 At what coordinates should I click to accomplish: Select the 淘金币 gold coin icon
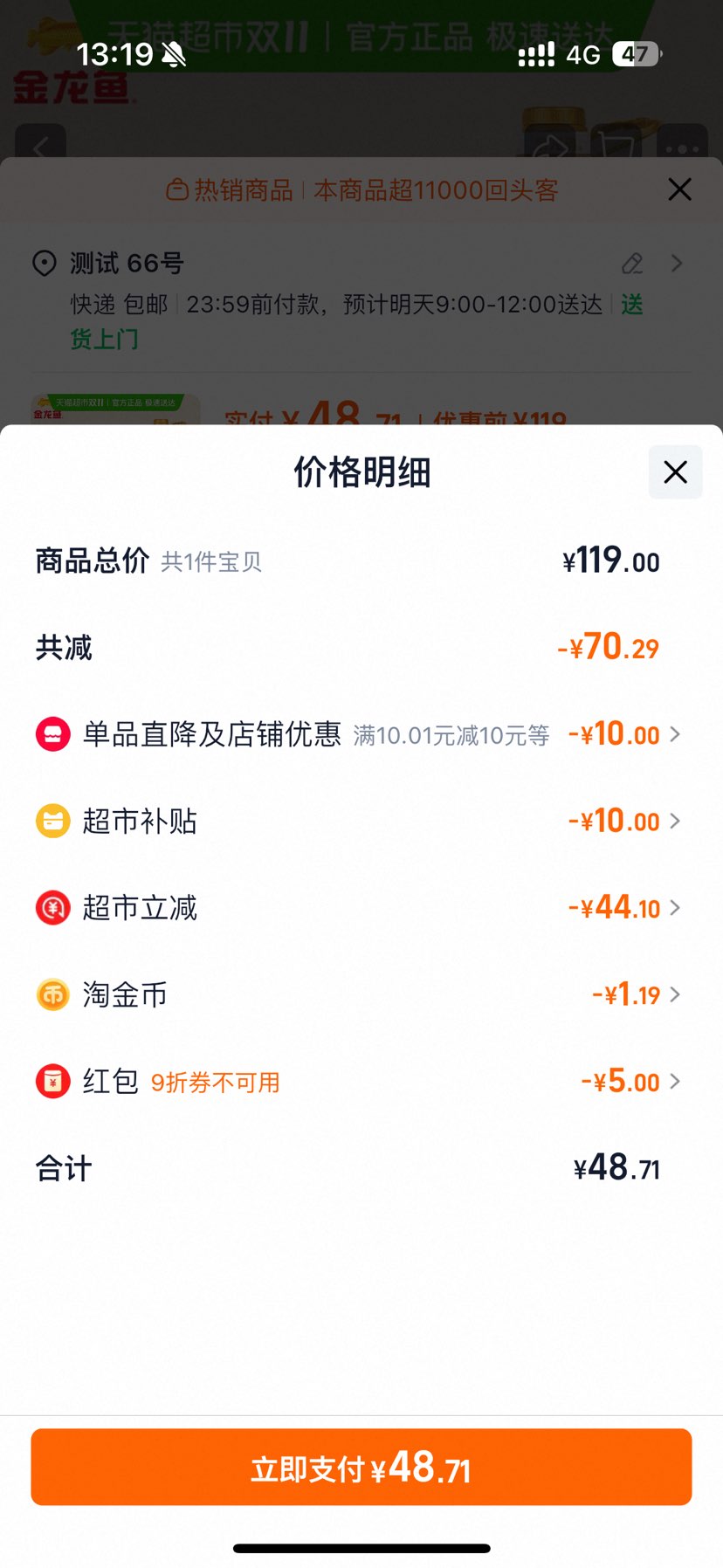52,994
